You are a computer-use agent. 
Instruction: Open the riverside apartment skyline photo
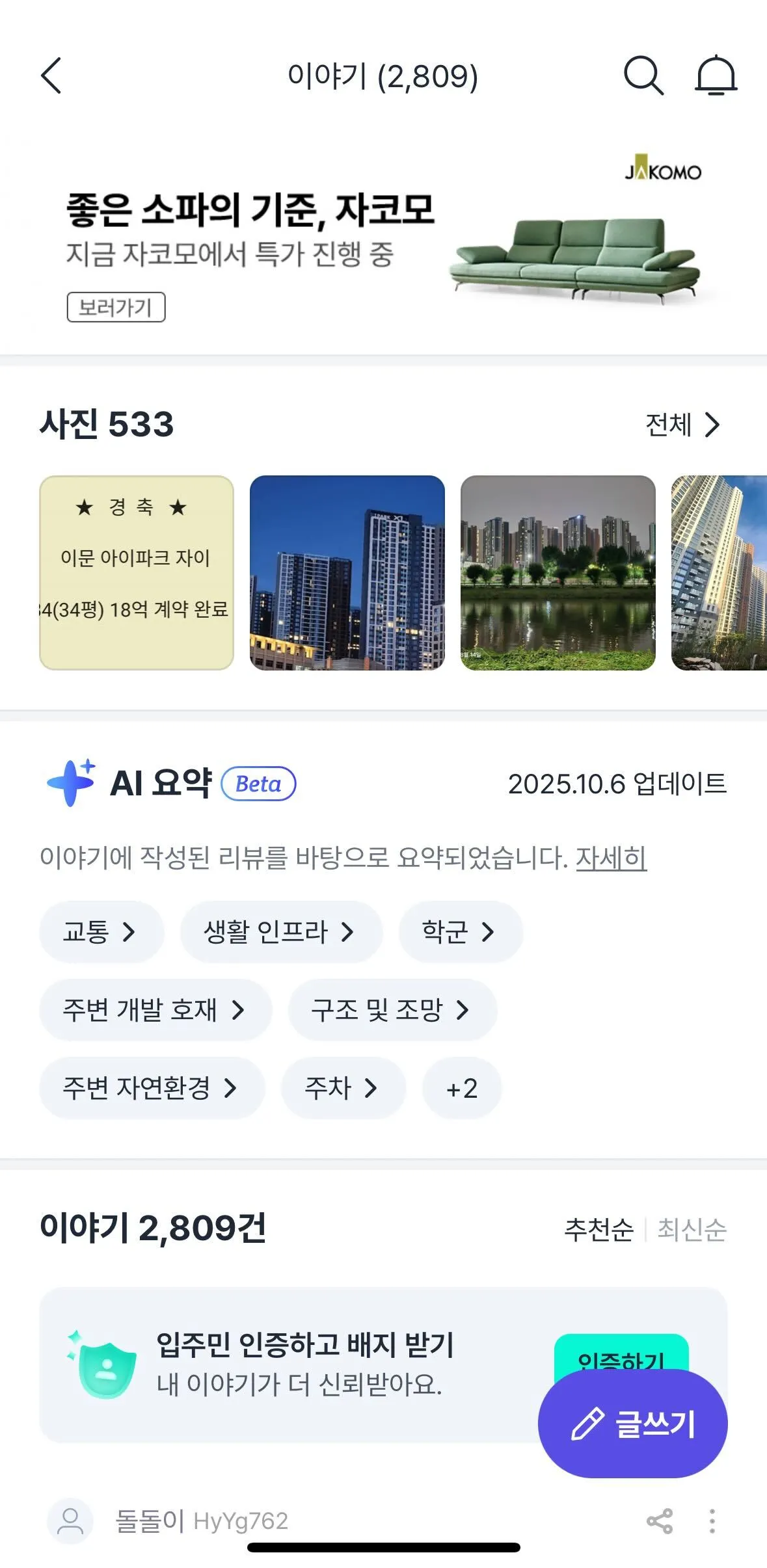(x=558, y=572)
